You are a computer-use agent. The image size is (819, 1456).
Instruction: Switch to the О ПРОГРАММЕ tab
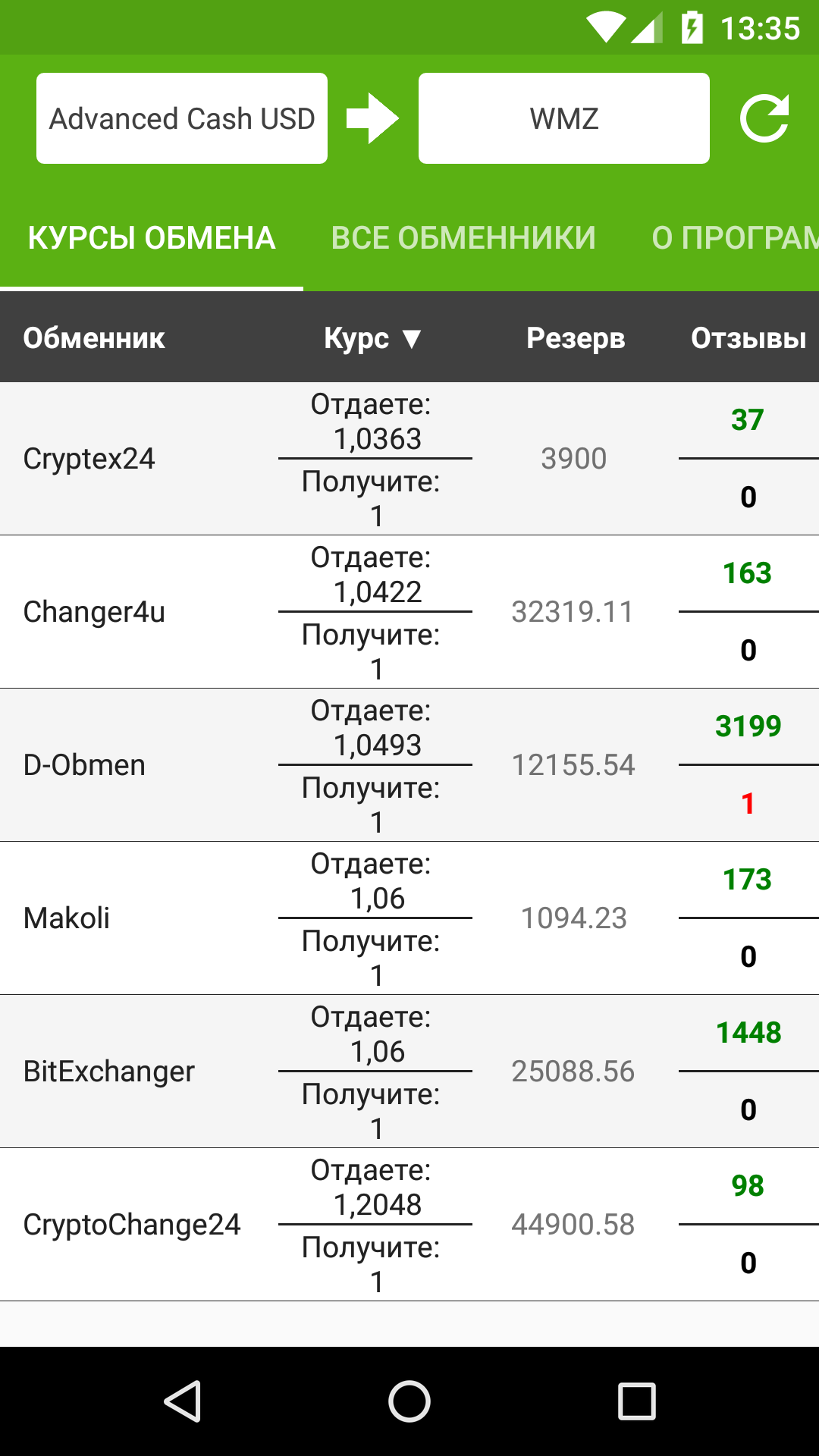735,238
